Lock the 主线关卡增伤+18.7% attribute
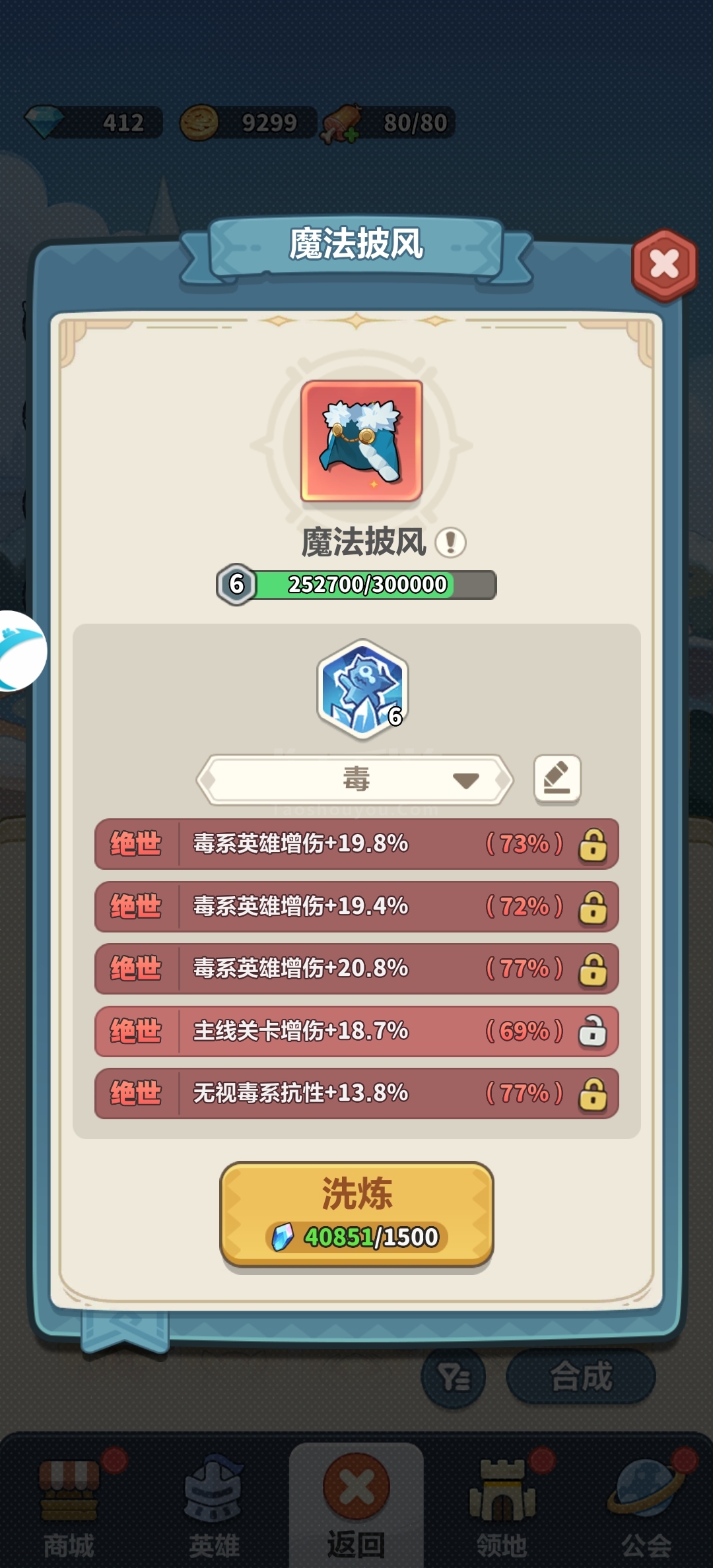The width and height of the screenshot is (713, 1568). click(x=593, y=1031)
